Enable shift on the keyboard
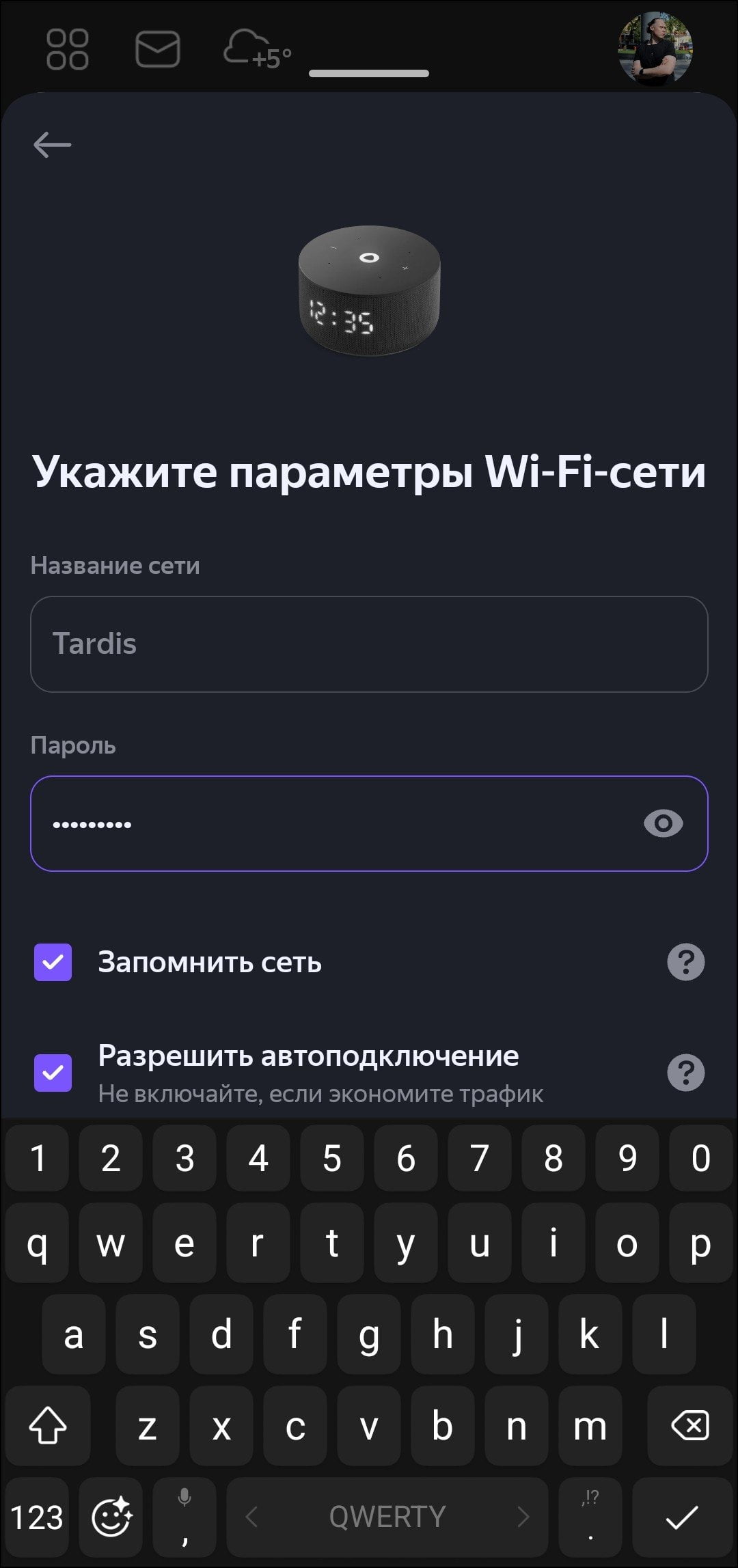Image resolution: width=738 pixels, height=1568 pixels. (48, 1426)
